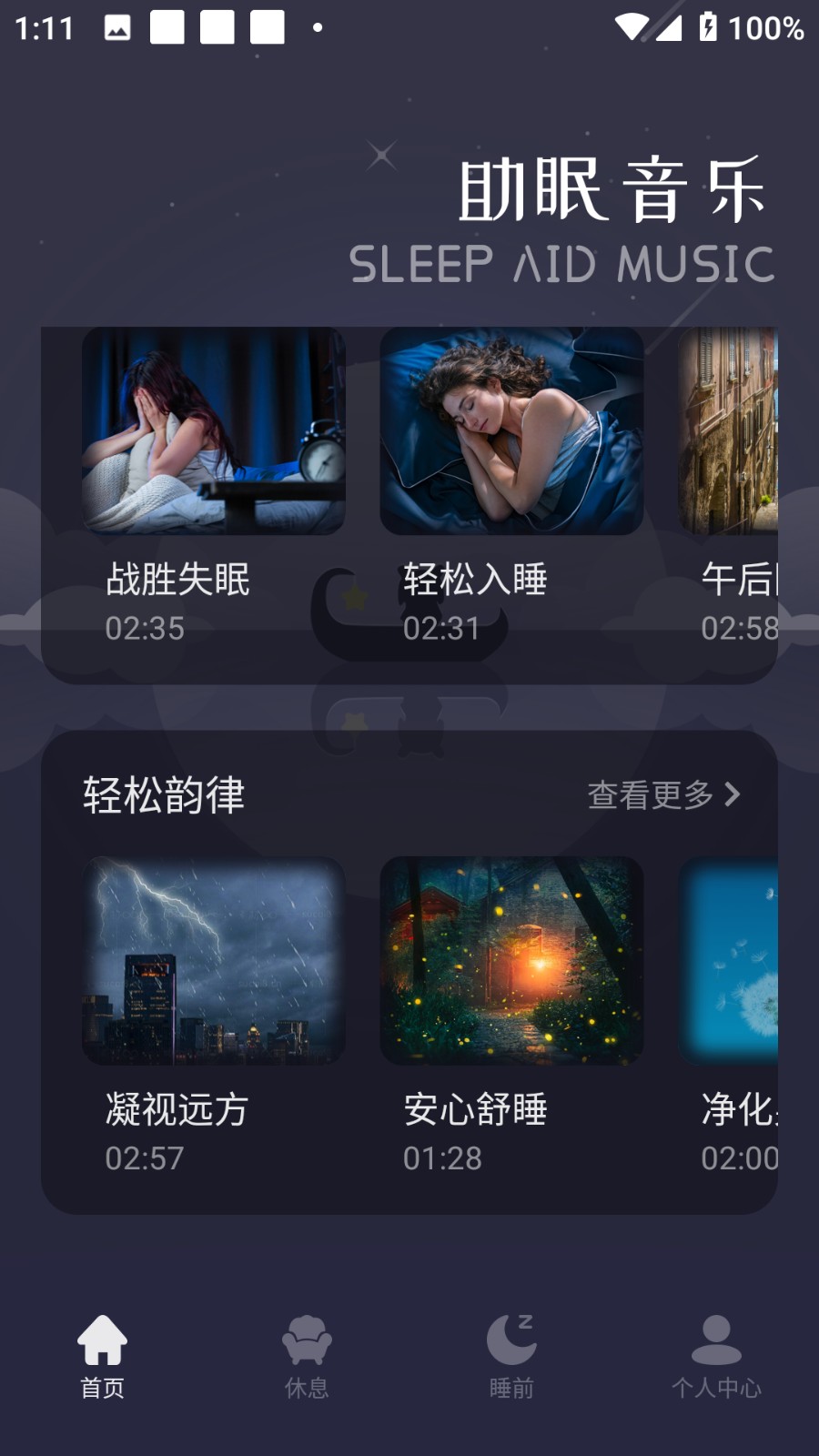819x1456 pixels.
Task: Switch to the 睡前 tab
Action: coord(511,1356)
